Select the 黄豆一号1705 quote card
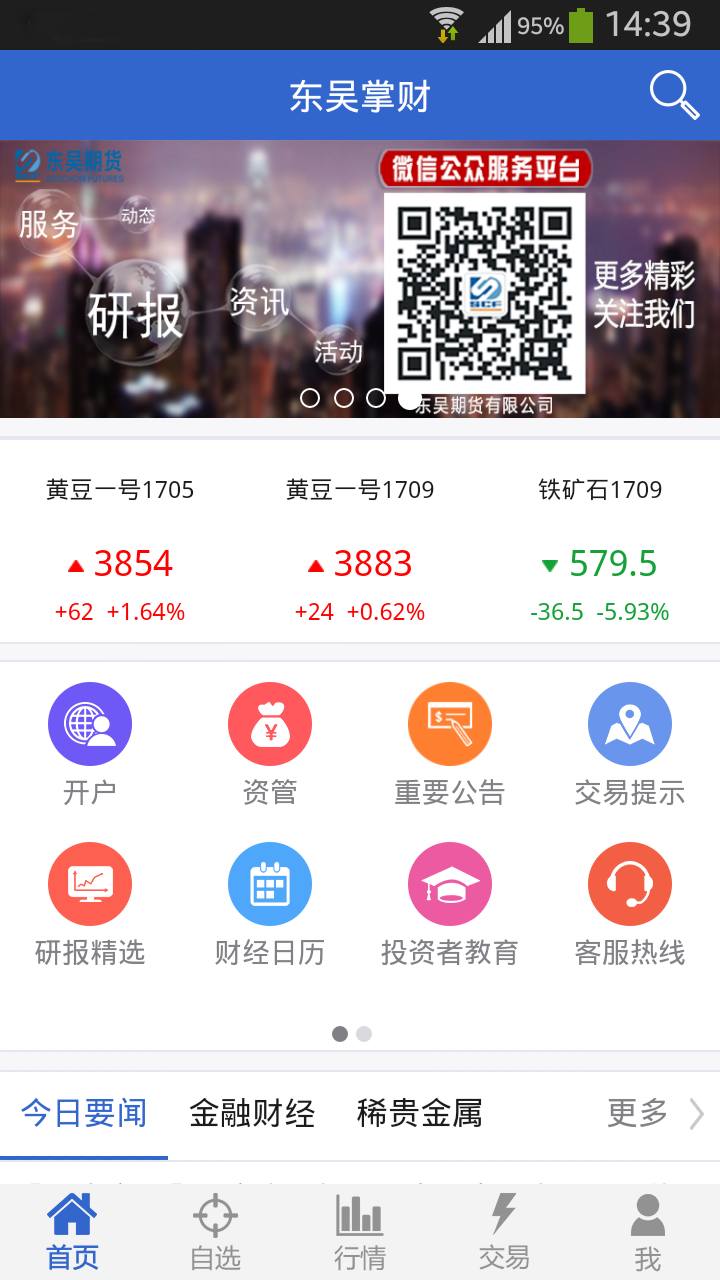The image size is (720, 1280). click(x=122, y=545)
